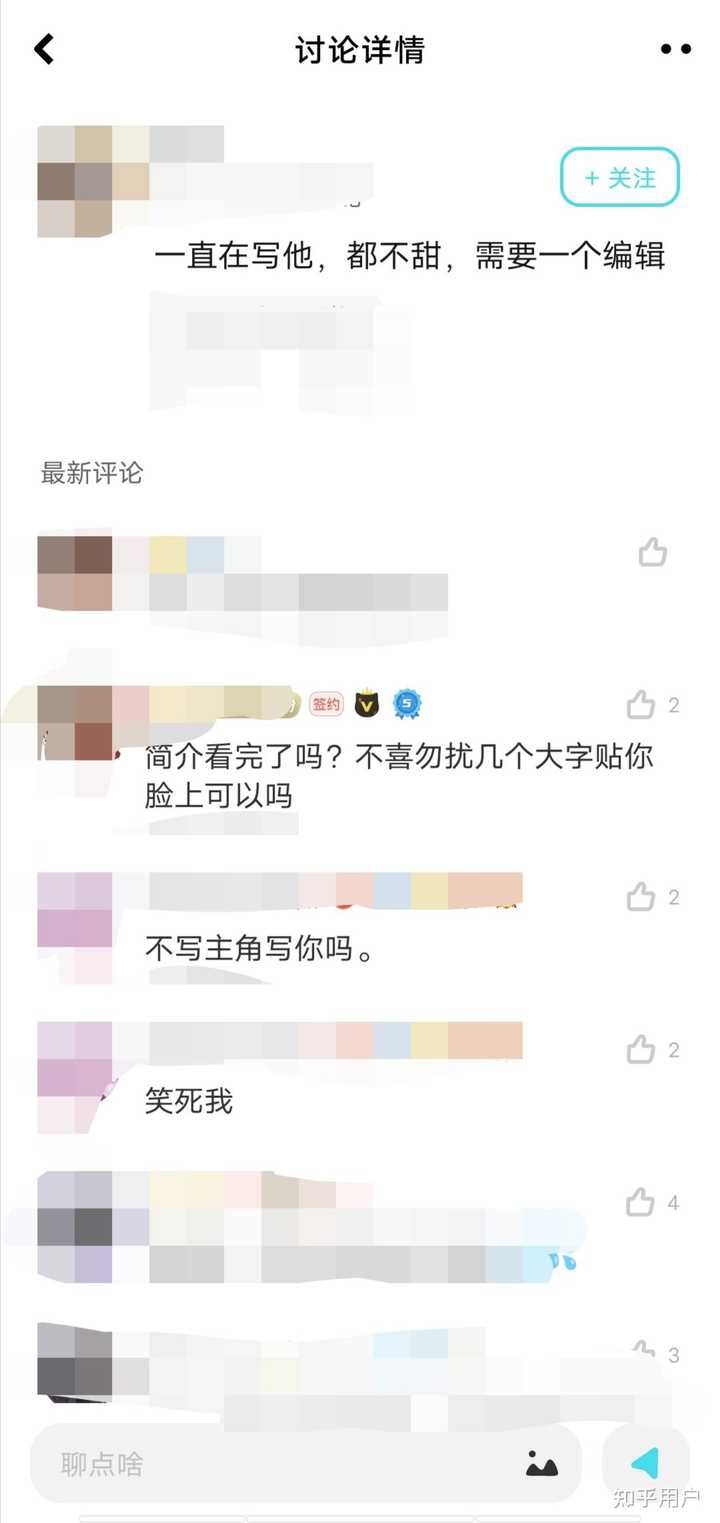Follow the poster with +关注 button
The width and height of the screenshot is (720, 1523).
pos(620,178)
